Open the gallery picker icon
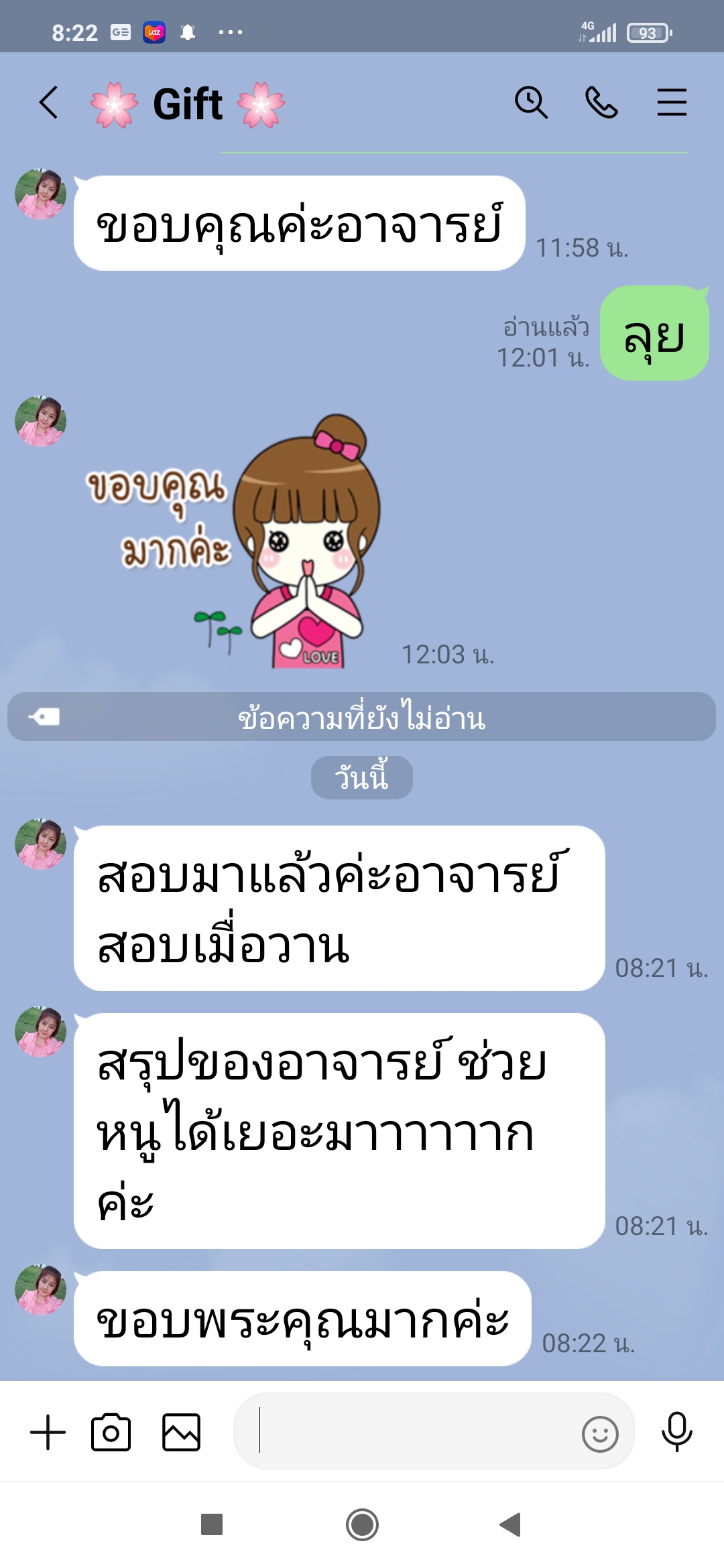 point(181,1433)
